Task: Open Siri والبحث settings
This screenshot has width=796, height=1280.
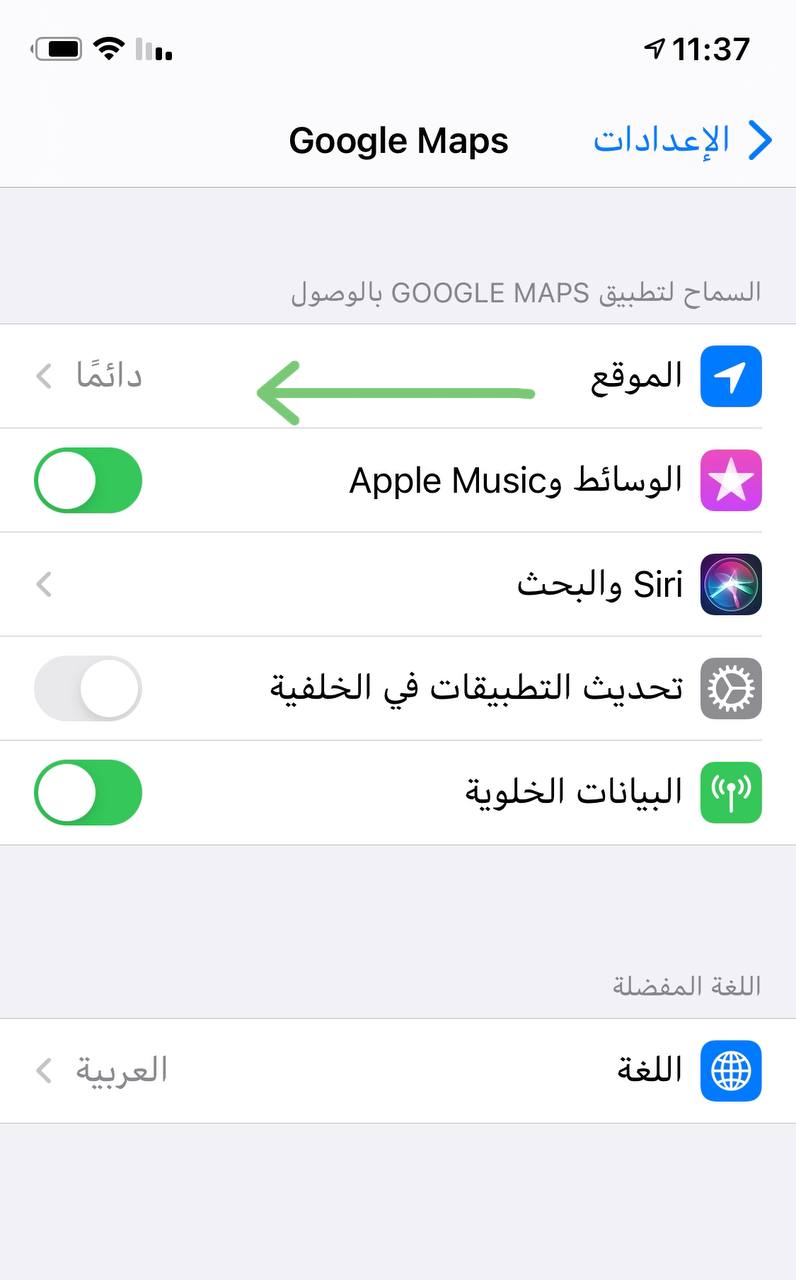Action: (398, 584)
